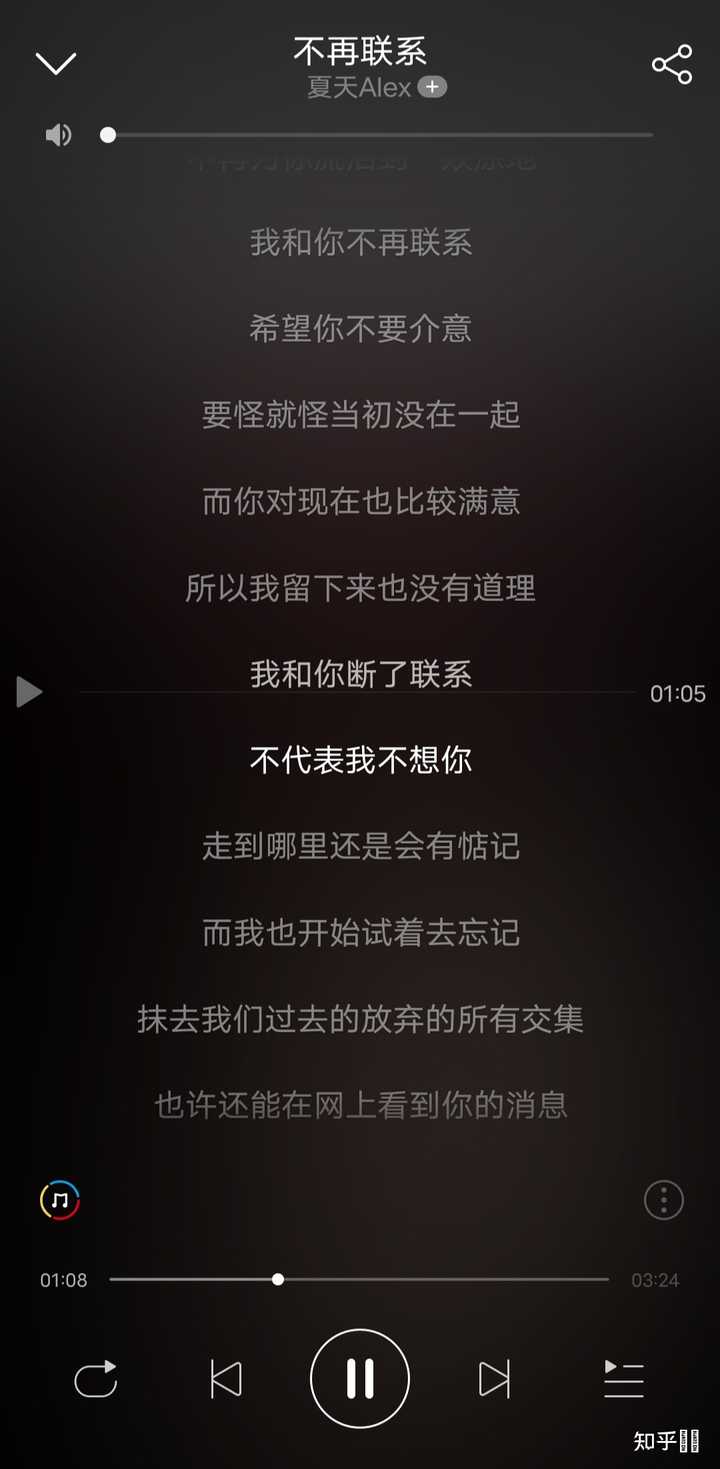This screenshot has height=1469, width=720.
Task: Open the playback queue list
Action: pyautogui.click(x=624, y=1377)
